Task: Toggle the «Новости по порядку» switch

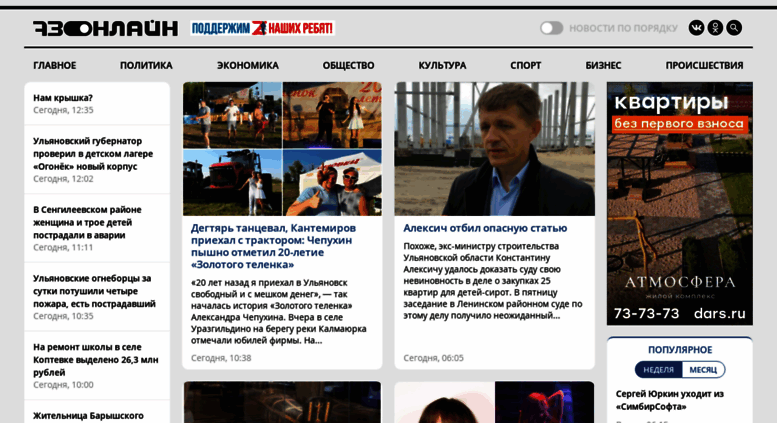Action: [552, 28]
